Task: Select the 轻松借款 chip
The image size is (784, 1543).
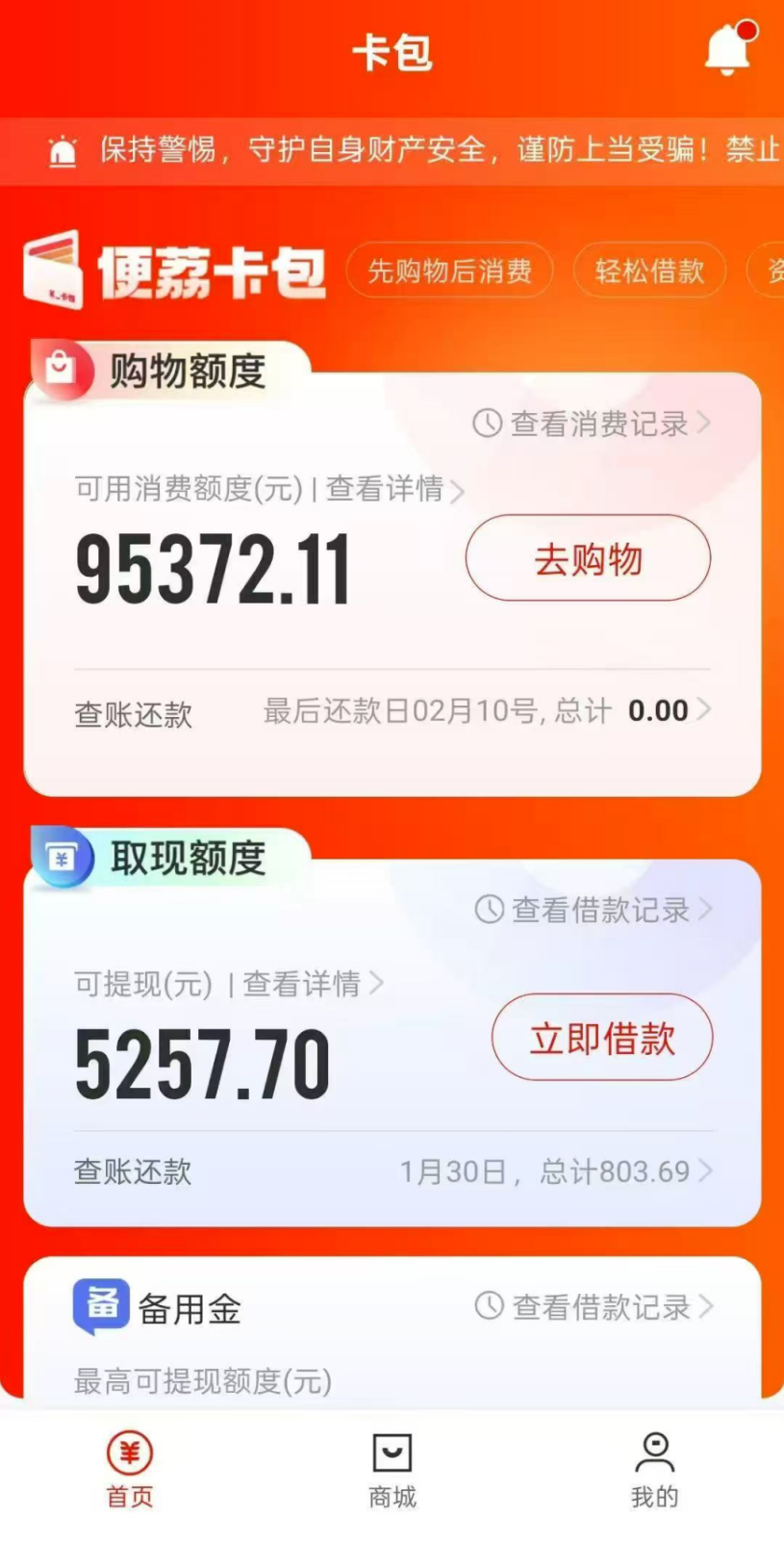Action: pos(649,271)
